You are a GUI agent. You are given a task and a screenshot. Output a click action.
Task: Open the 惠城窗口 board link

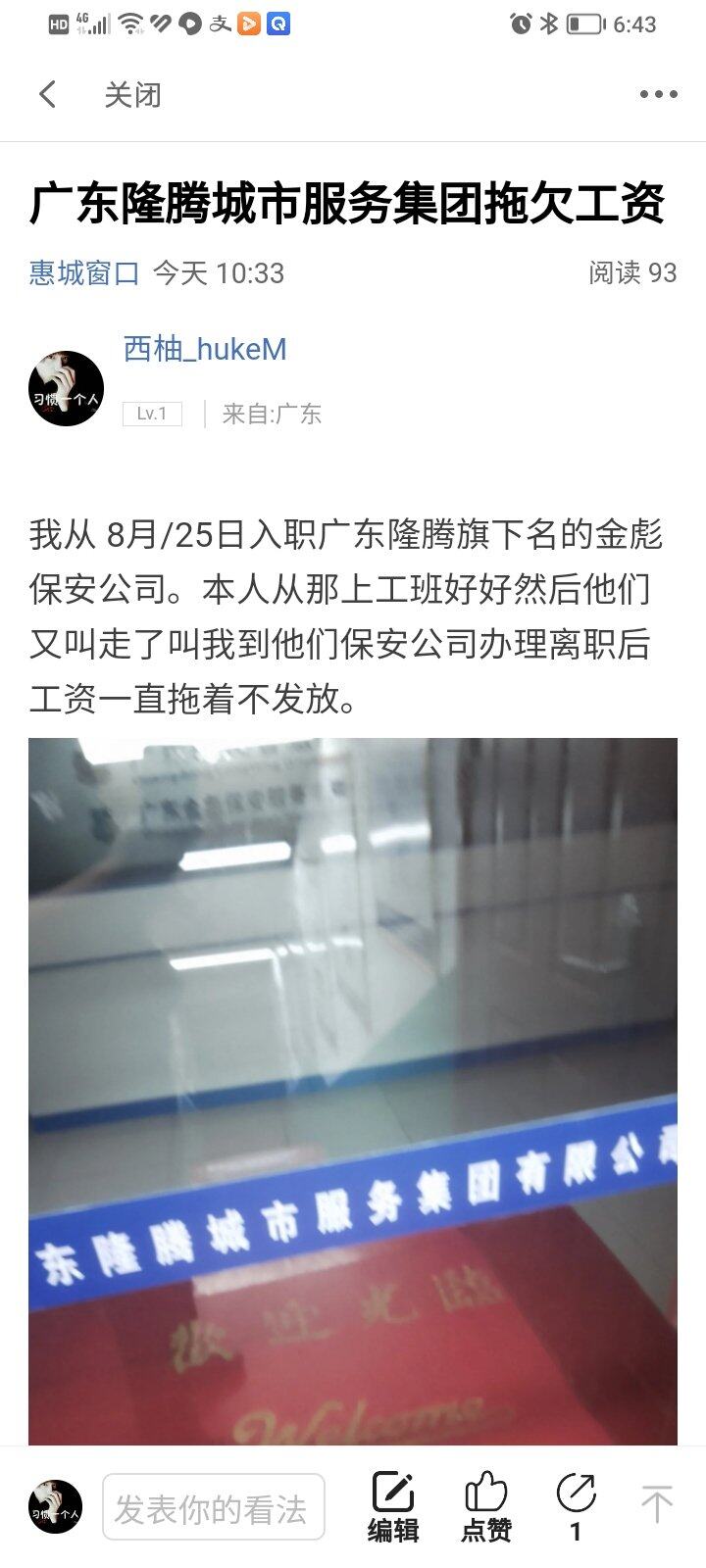coord(84,272)
